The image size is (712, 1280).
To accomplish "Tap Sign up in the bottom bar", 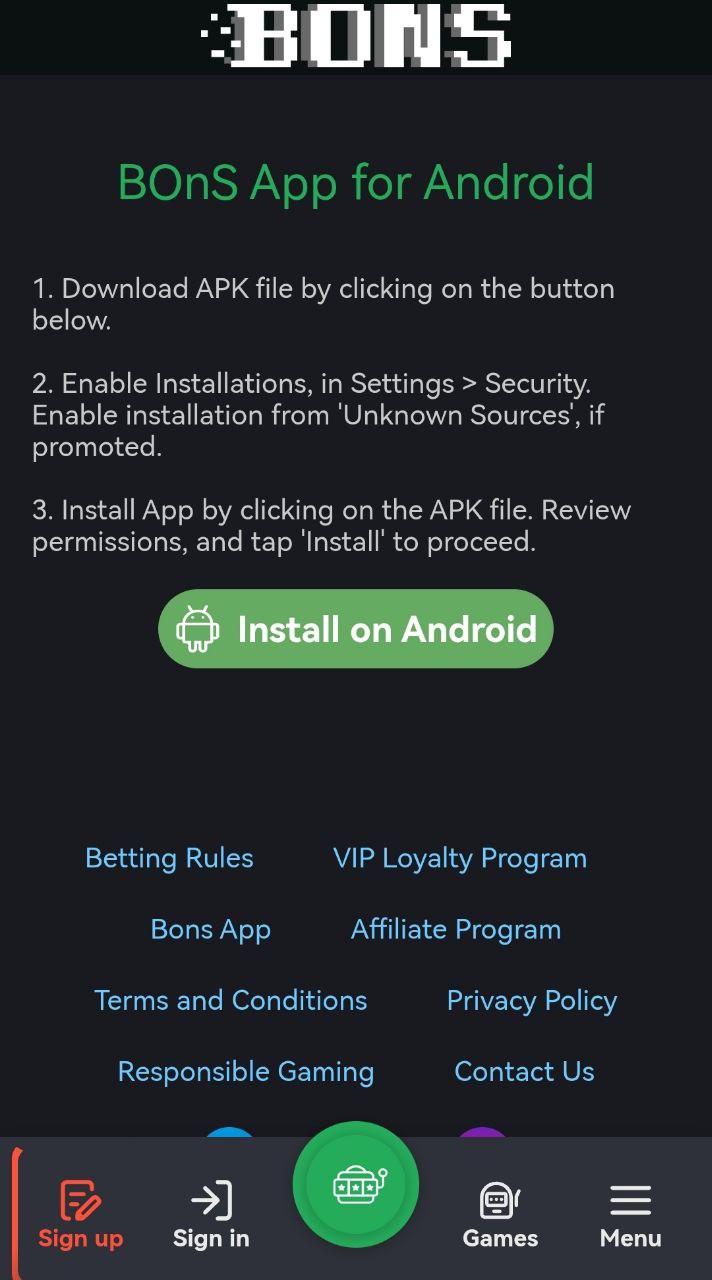I will click(81, 1214).
